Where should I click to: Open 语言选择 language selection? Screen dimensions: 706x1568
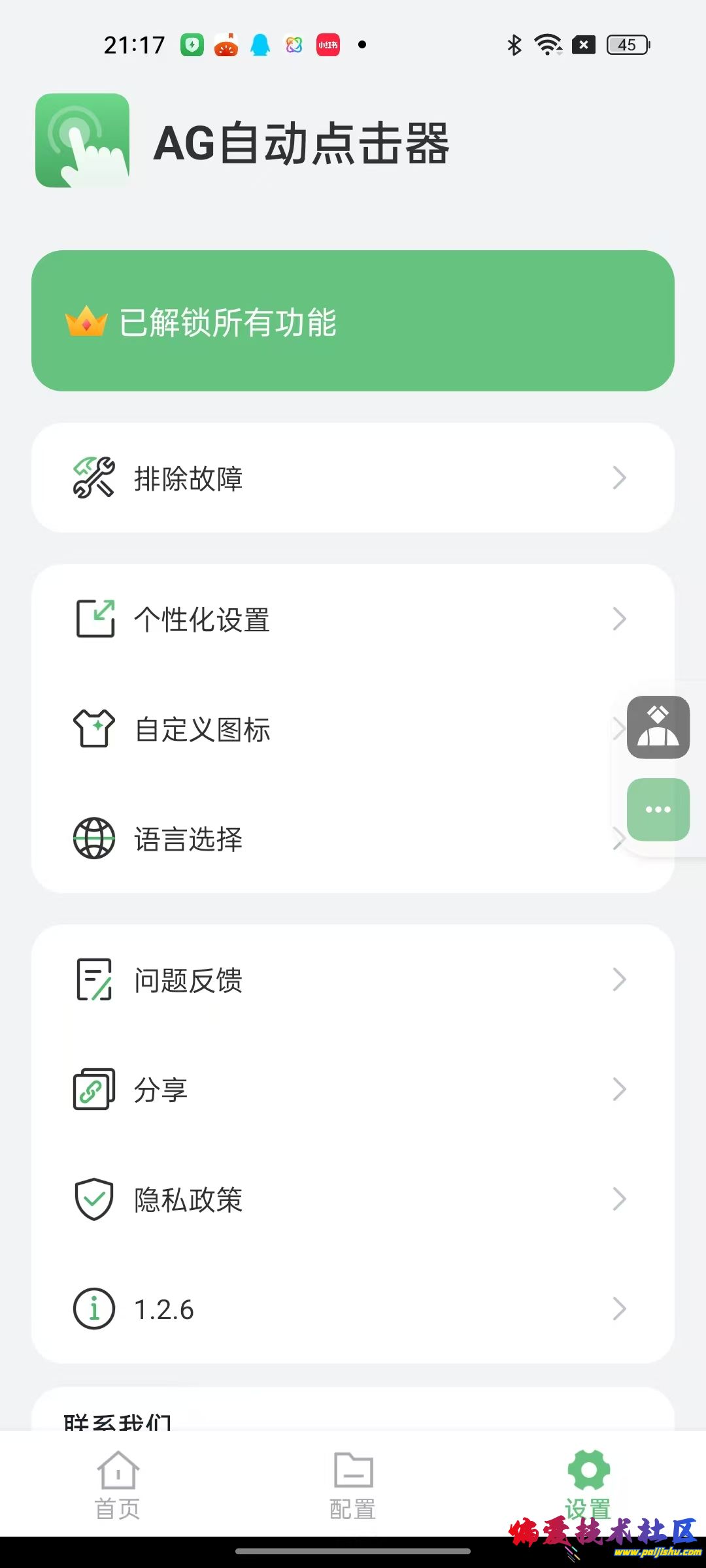[x=327, y=839]
